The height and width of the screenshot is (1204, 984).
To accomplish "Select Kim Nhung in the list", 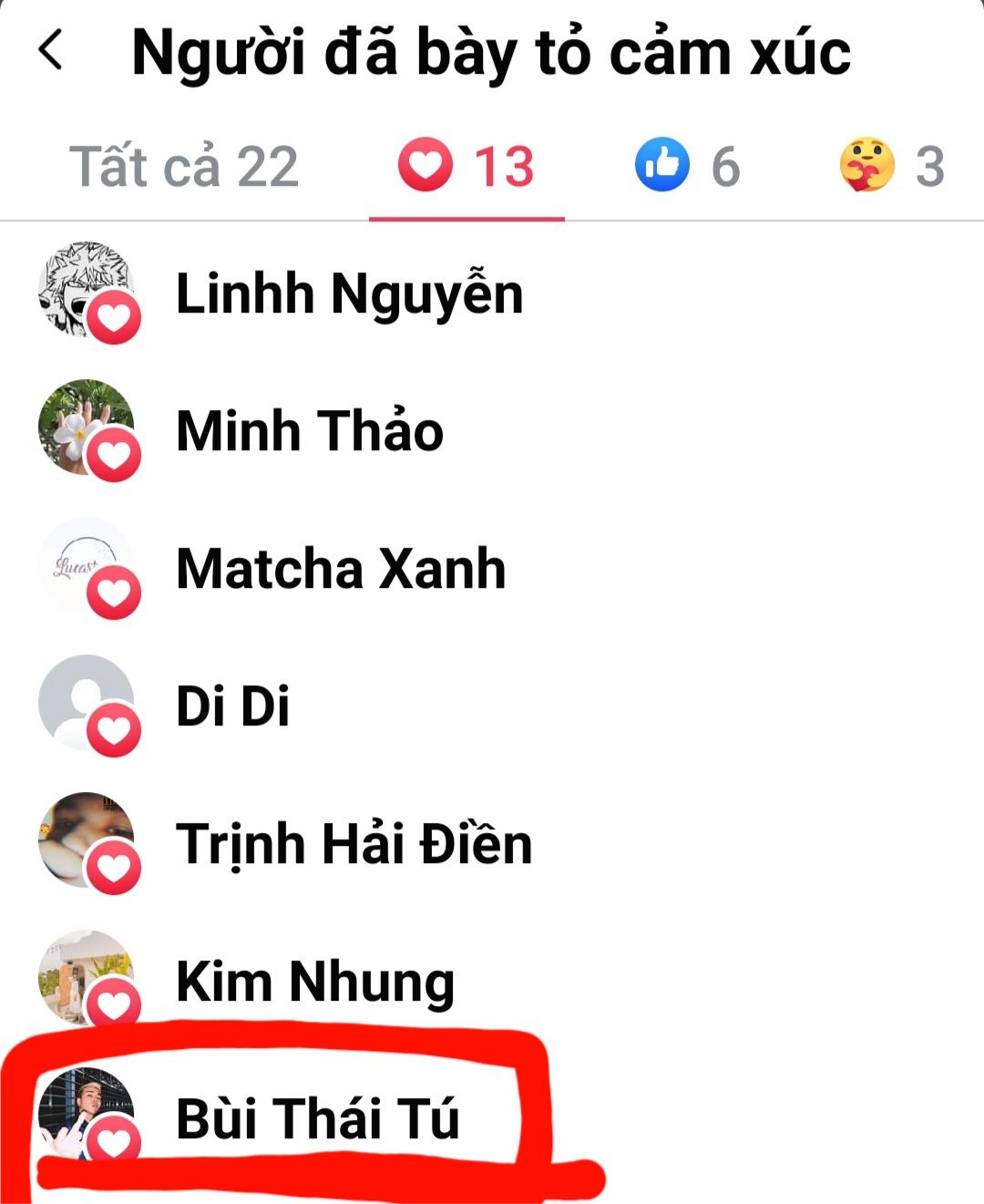I will point(314,982).
